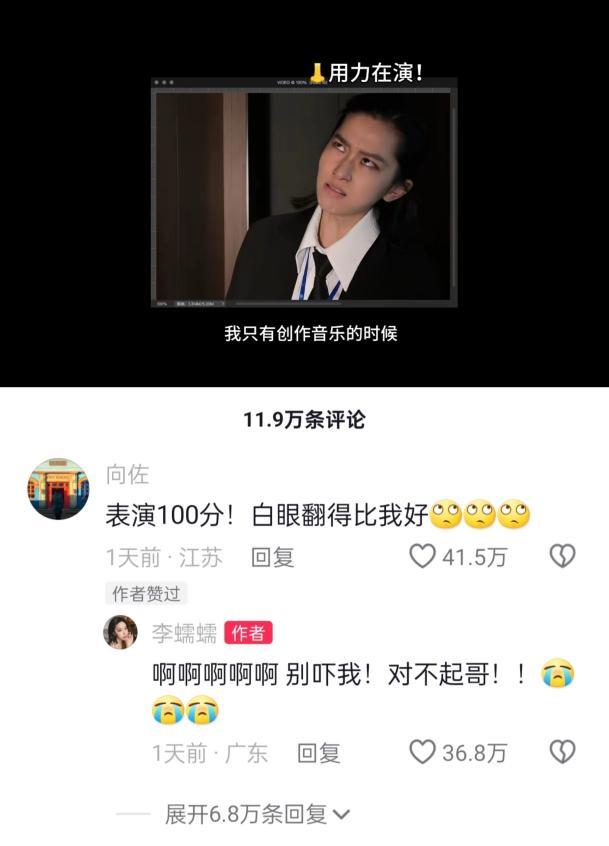Dislike 向佐's comment
Screen dimensions: 609x846
[563, 557]
